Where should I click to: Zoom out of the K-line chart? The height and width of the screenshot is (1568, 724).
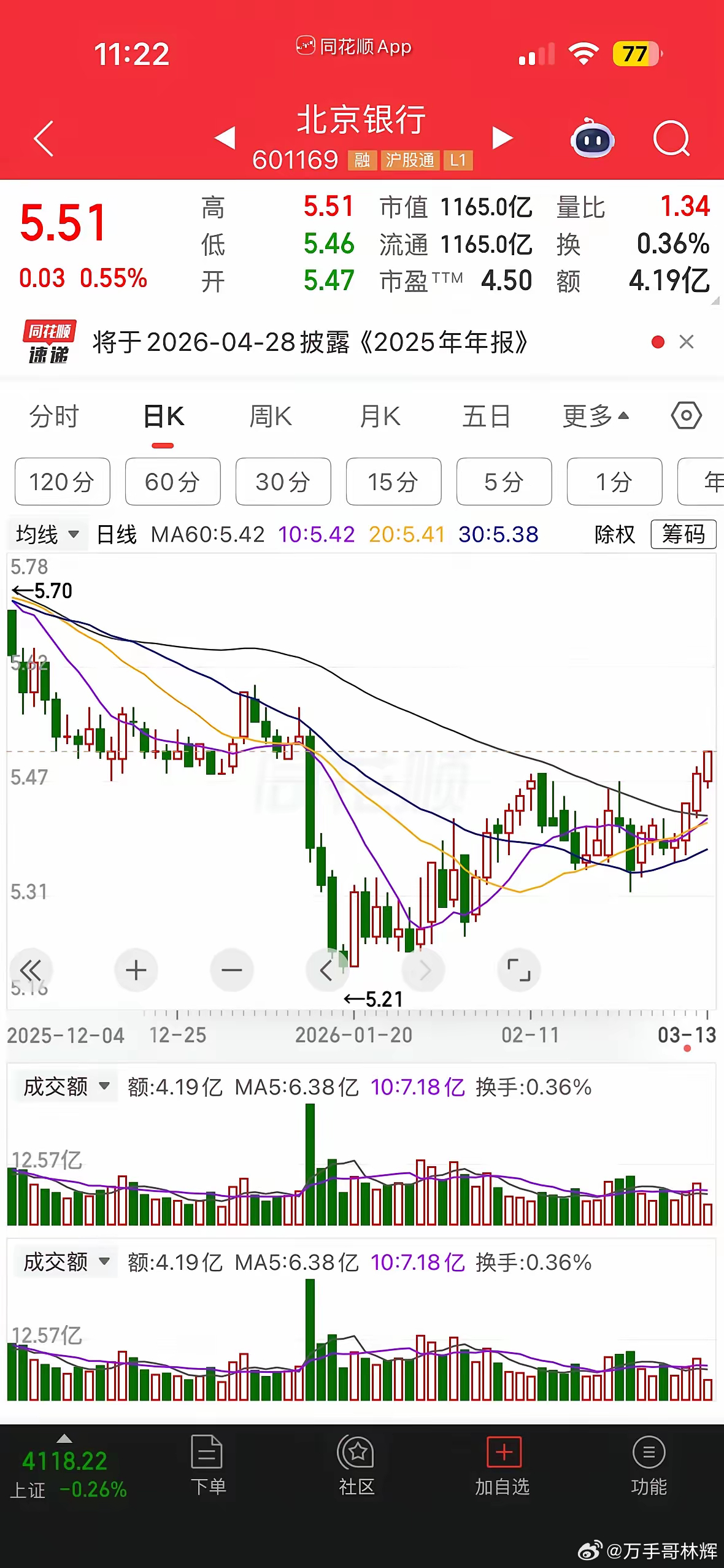click(232, 969)
